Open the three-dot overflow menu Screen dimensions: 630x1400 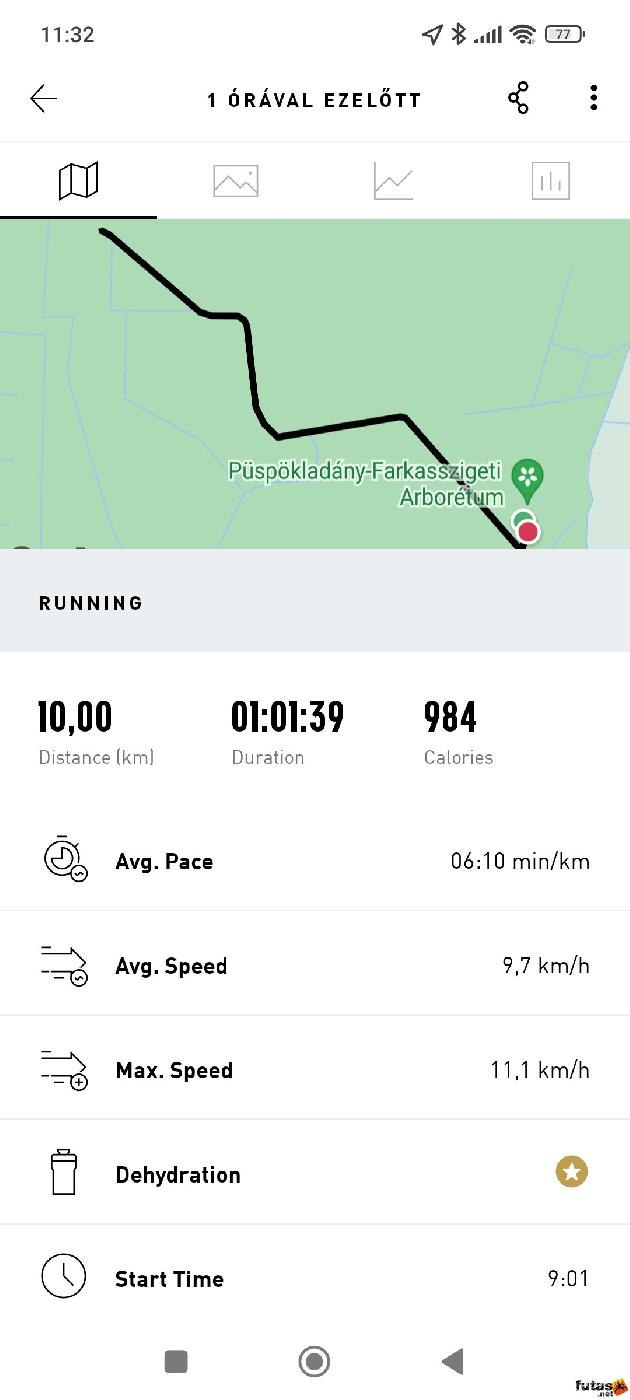pyautogui.click(x=594, y=98)
